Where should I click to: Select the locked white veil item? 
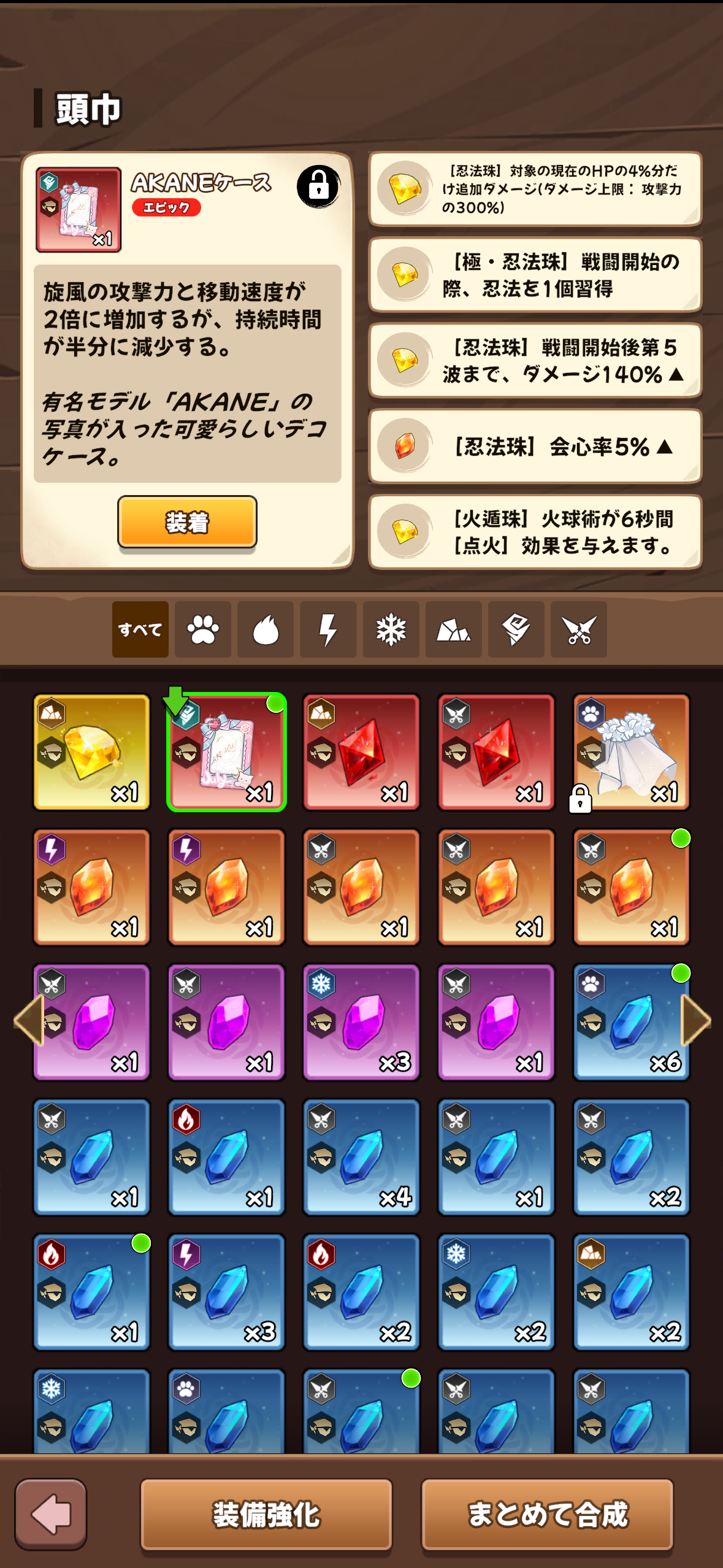pyautogui.click(x=631, y=752)
